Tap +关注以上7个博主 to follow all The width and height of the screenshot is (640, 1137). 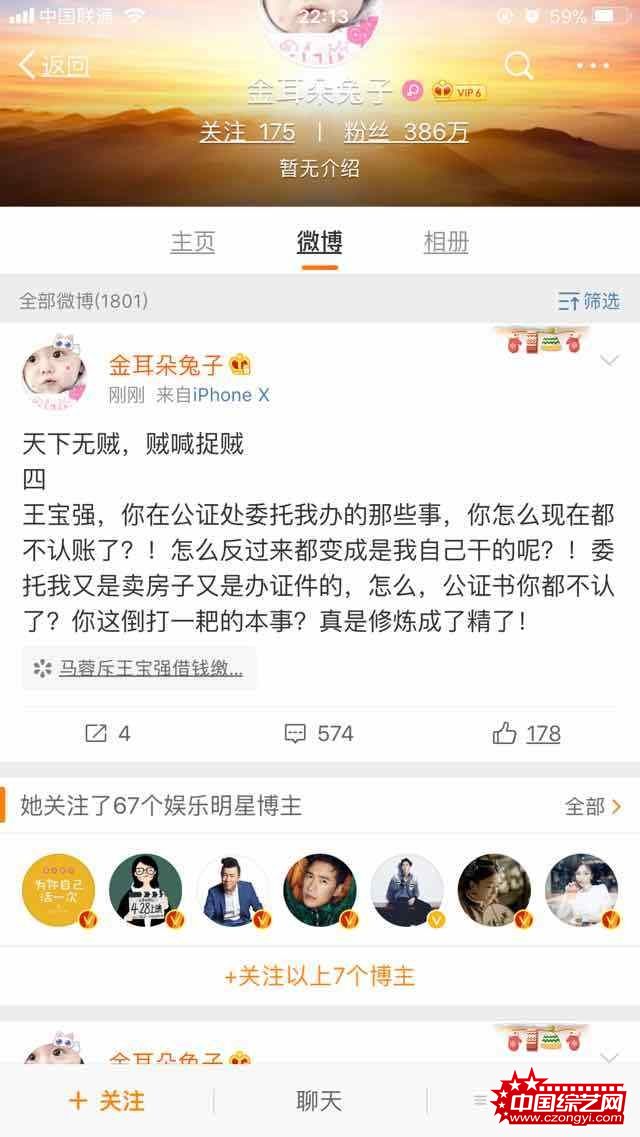320,976
